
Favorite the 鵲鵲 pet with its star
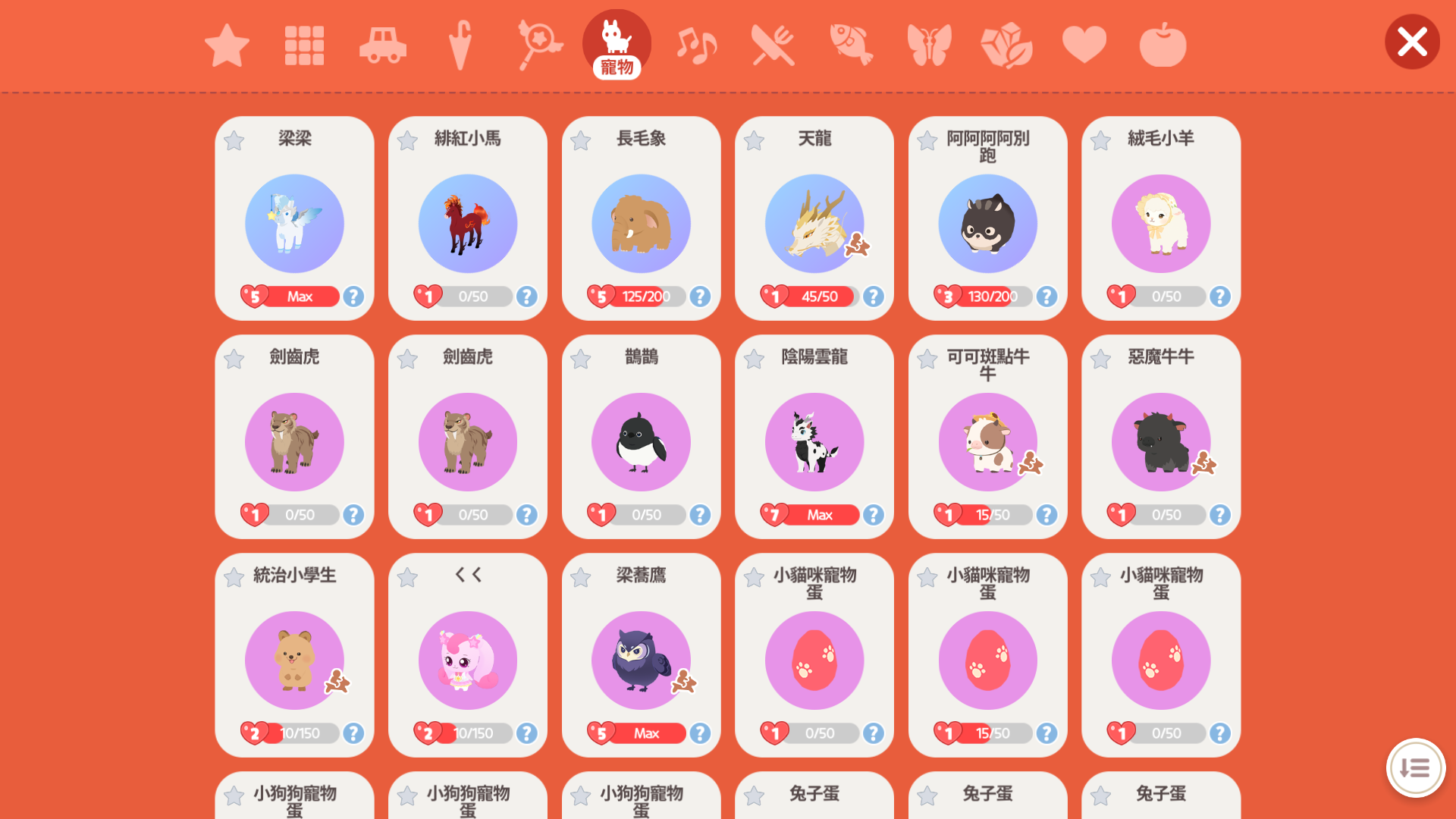(581, 359)
